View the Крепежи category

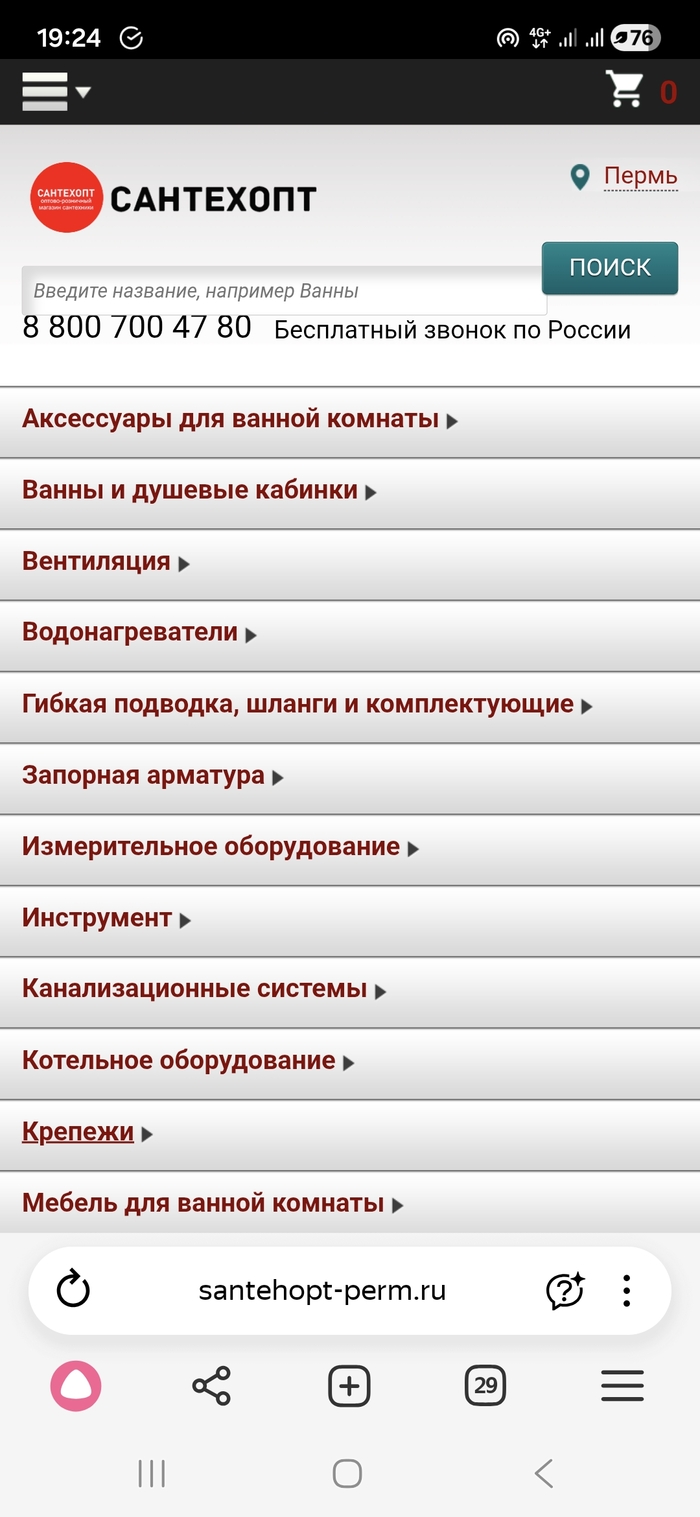(78, 1132)
